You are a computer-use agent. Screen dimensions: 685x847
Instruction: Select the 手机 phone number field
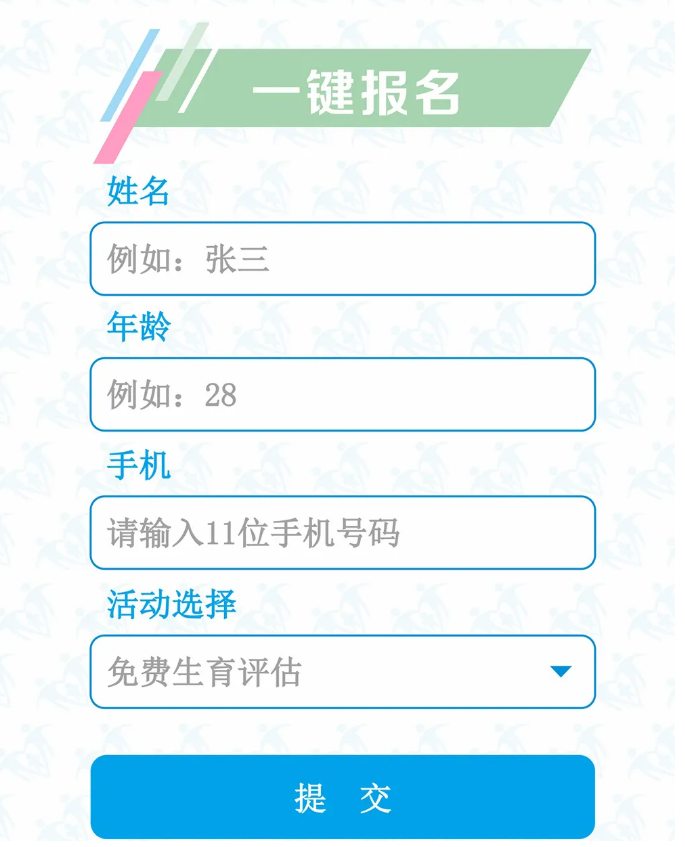[x=342, y=533]
